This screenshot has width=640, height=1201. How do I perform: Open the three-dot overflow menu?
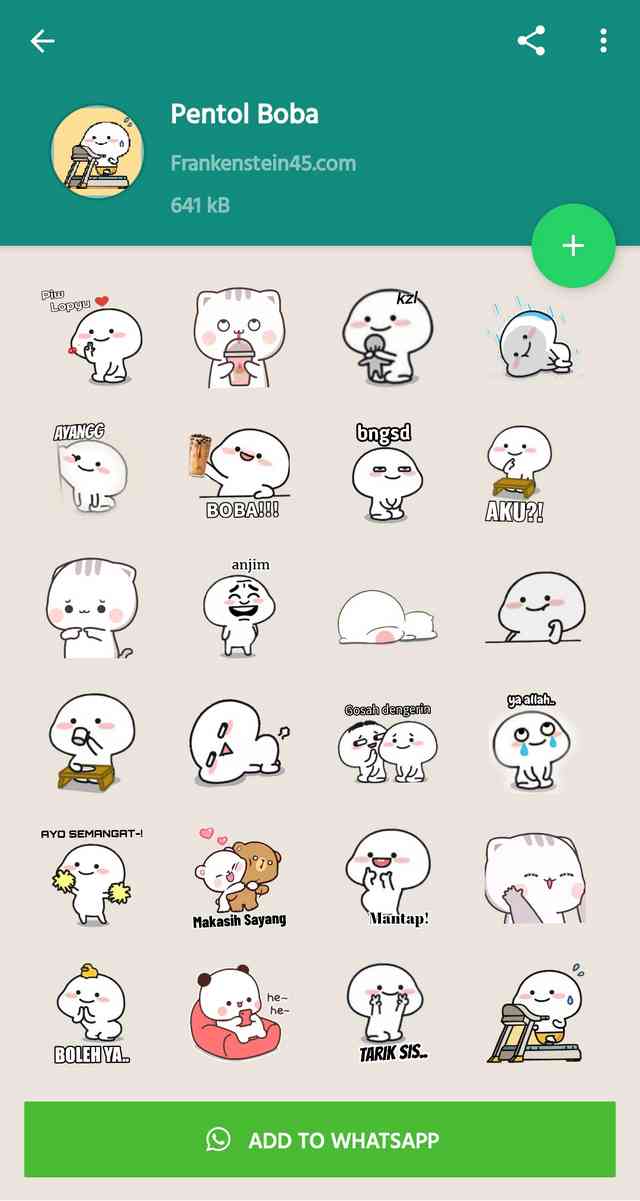point(603,41)
